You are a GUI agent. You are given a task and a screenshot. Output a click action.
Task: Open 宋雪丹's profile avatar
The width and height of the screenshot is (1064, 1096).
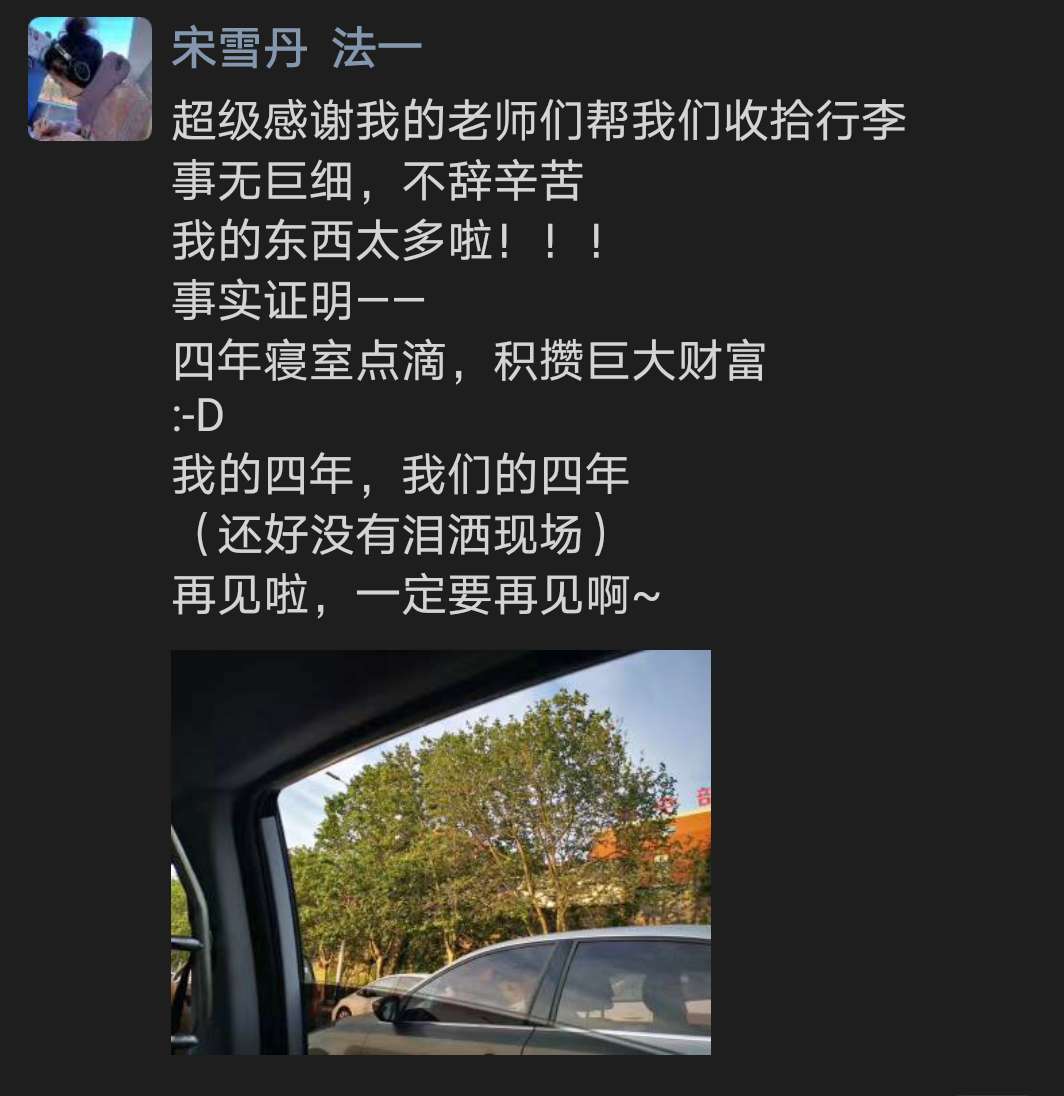(90, 79)
